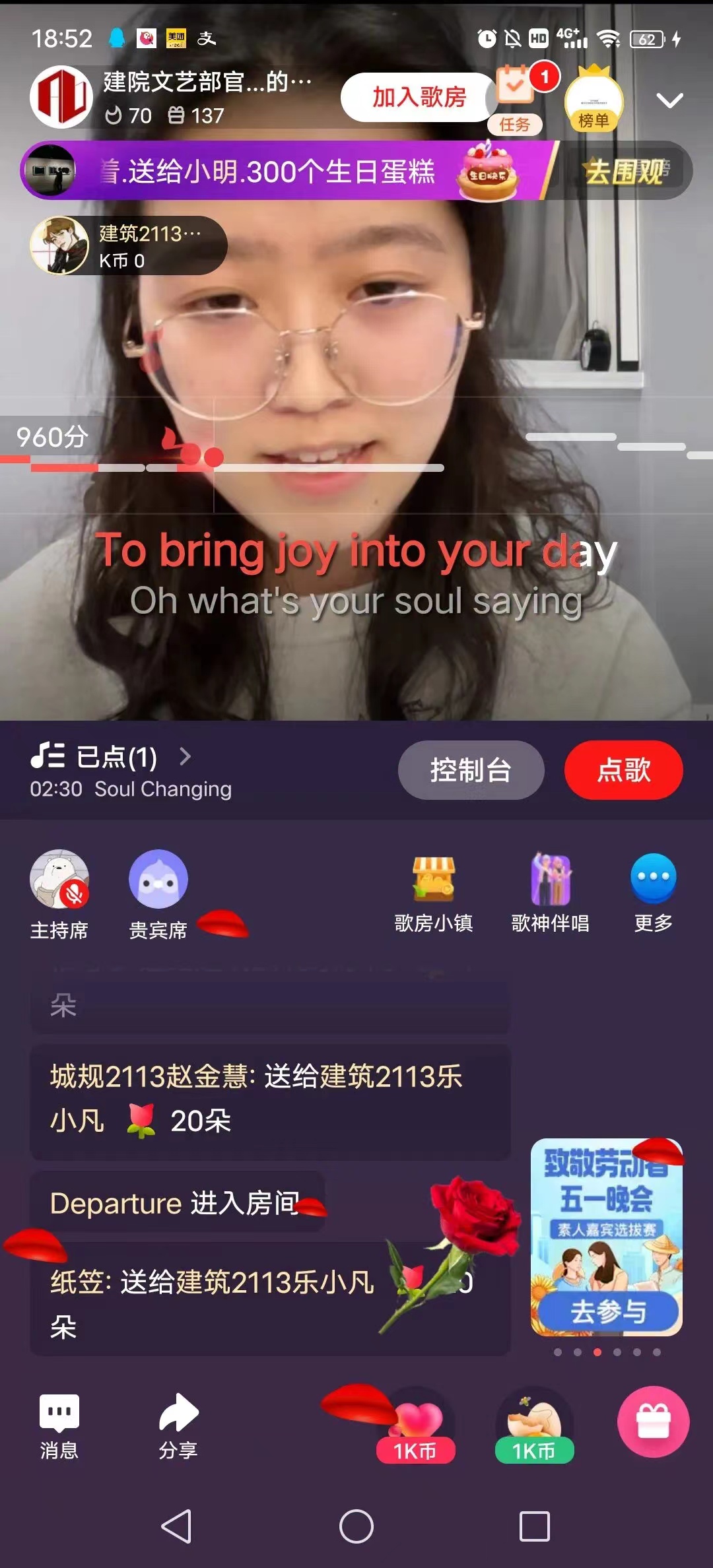Open the 主持席 host seat
Screen dimensions: 713x1568
coord(59,892)
